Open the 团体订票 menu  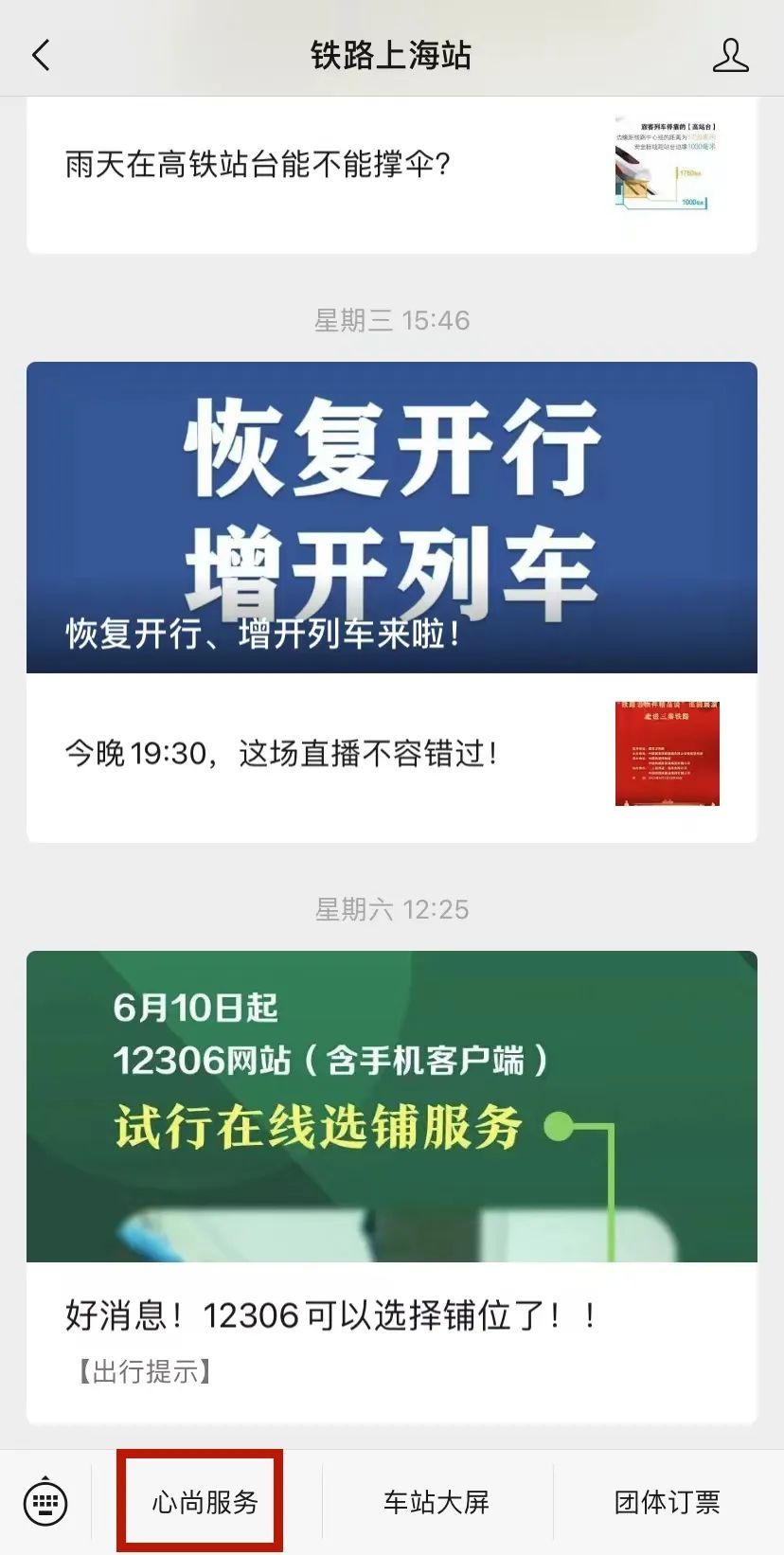[668, 1501]
